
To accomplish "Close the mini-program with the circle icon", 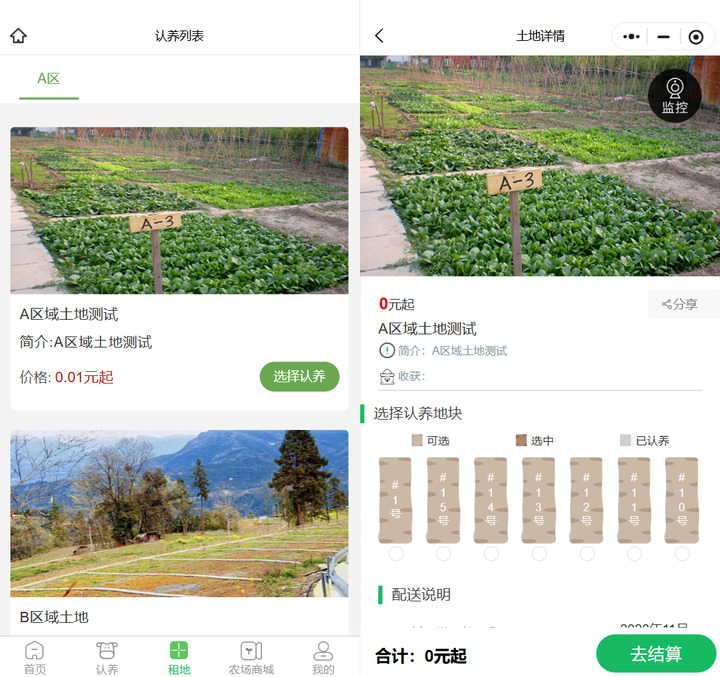I will (696, 37).
